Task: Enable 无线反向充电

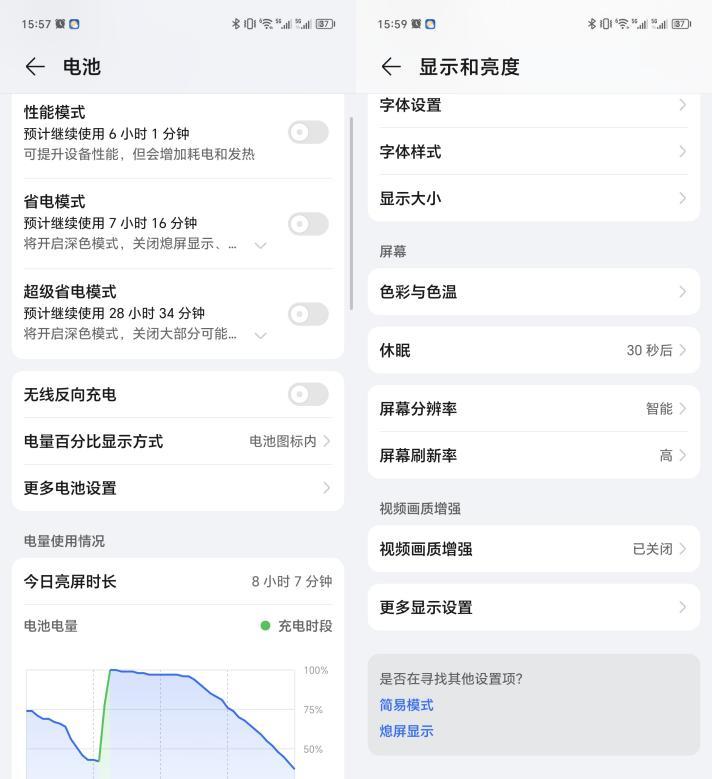Action: pos(308,395)
